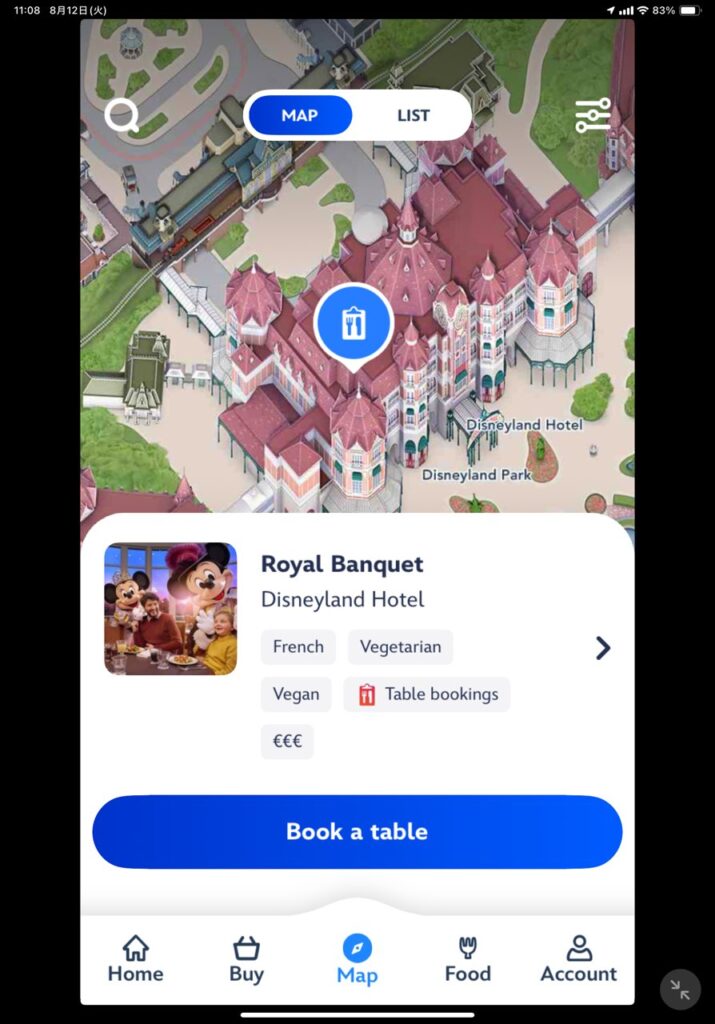
Task: Select the Map tab in bottom bar
Action: coord(357,960)
